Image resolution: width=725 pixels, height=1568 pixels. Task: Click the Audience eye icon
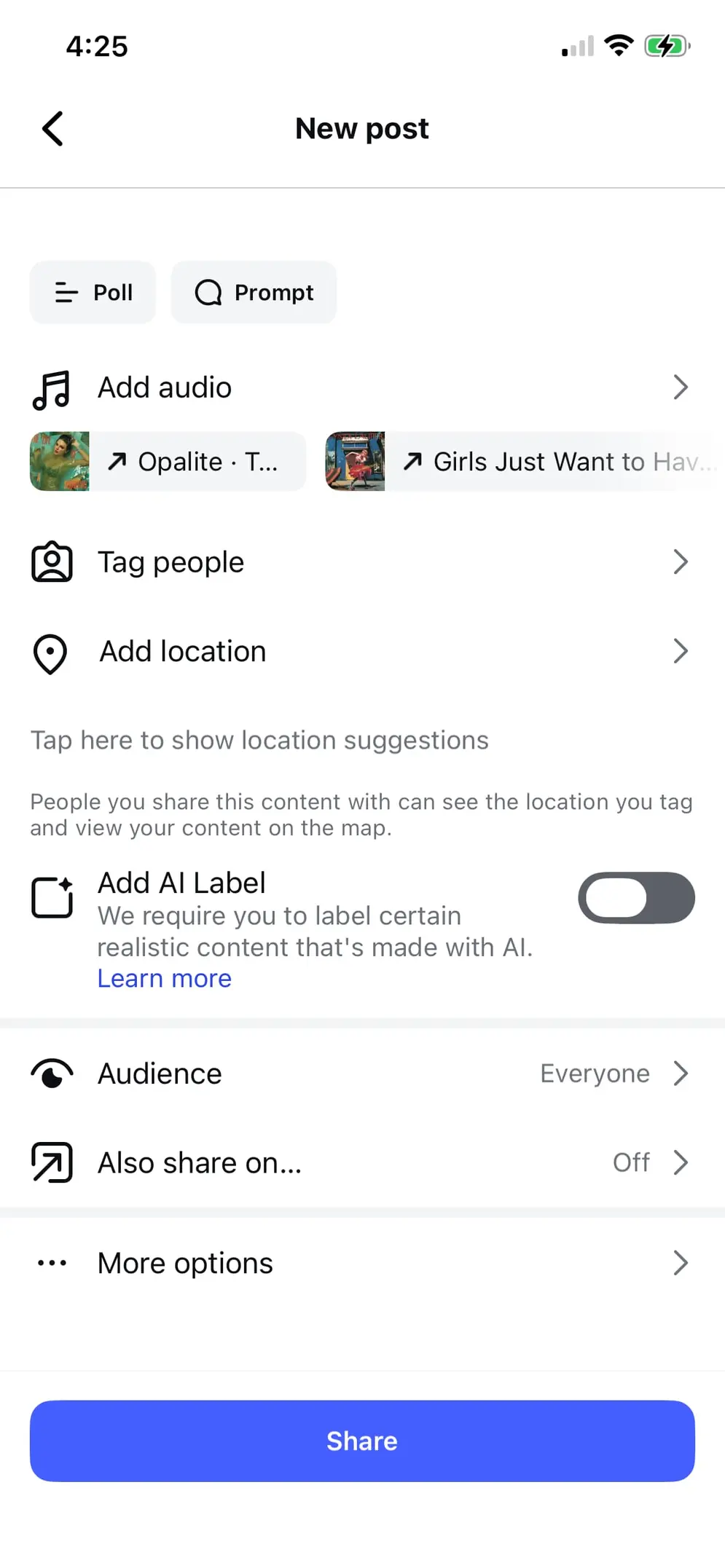52,1073
